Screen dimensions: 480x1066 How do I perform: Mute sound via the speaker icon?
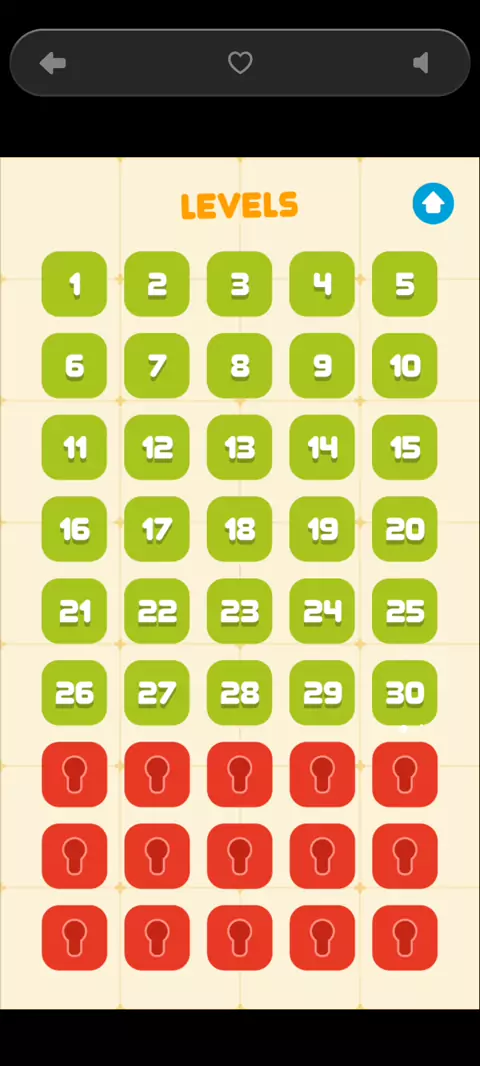point(421,63)
